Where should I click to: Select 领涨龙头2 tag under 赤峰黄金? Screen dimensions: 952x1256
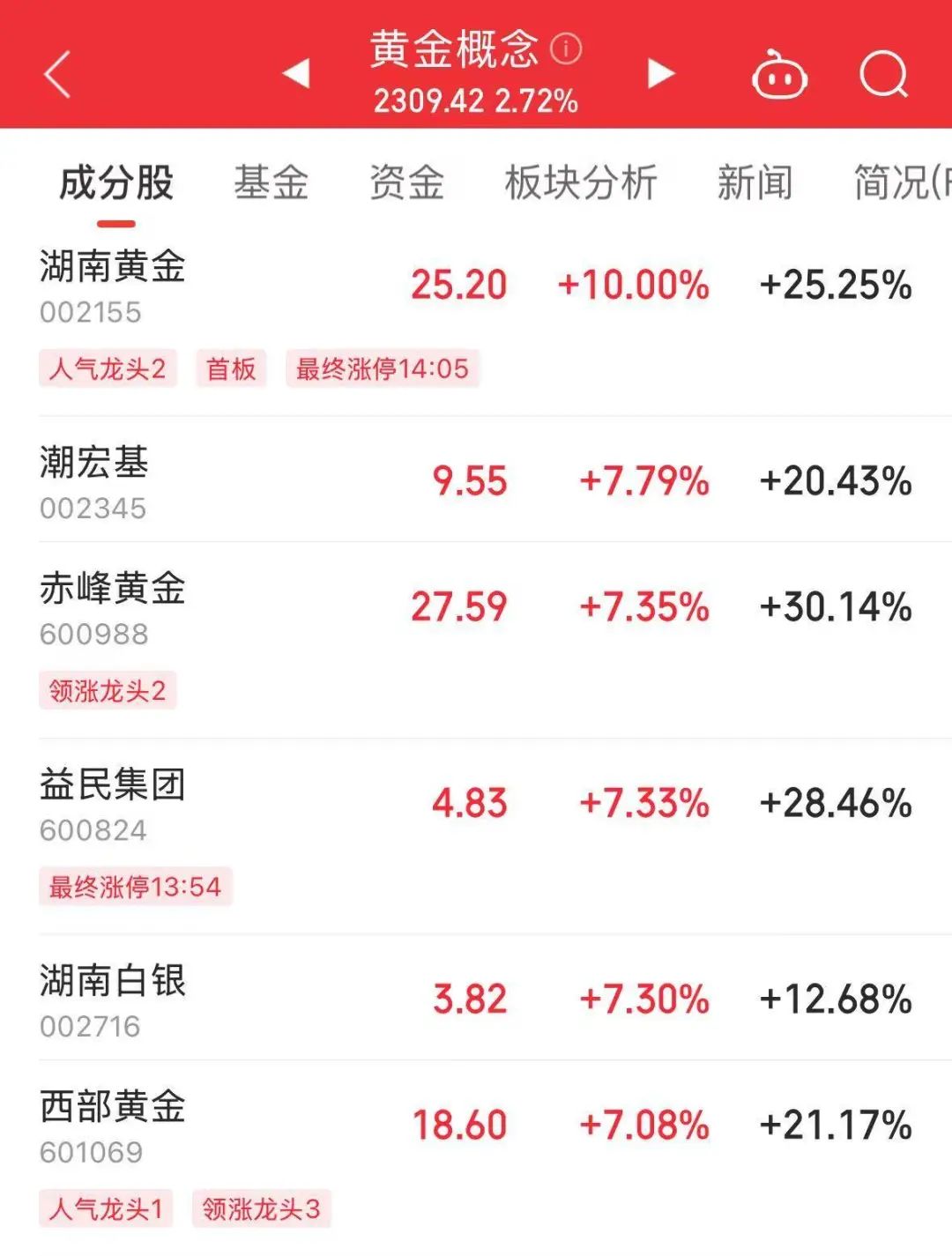108,693
